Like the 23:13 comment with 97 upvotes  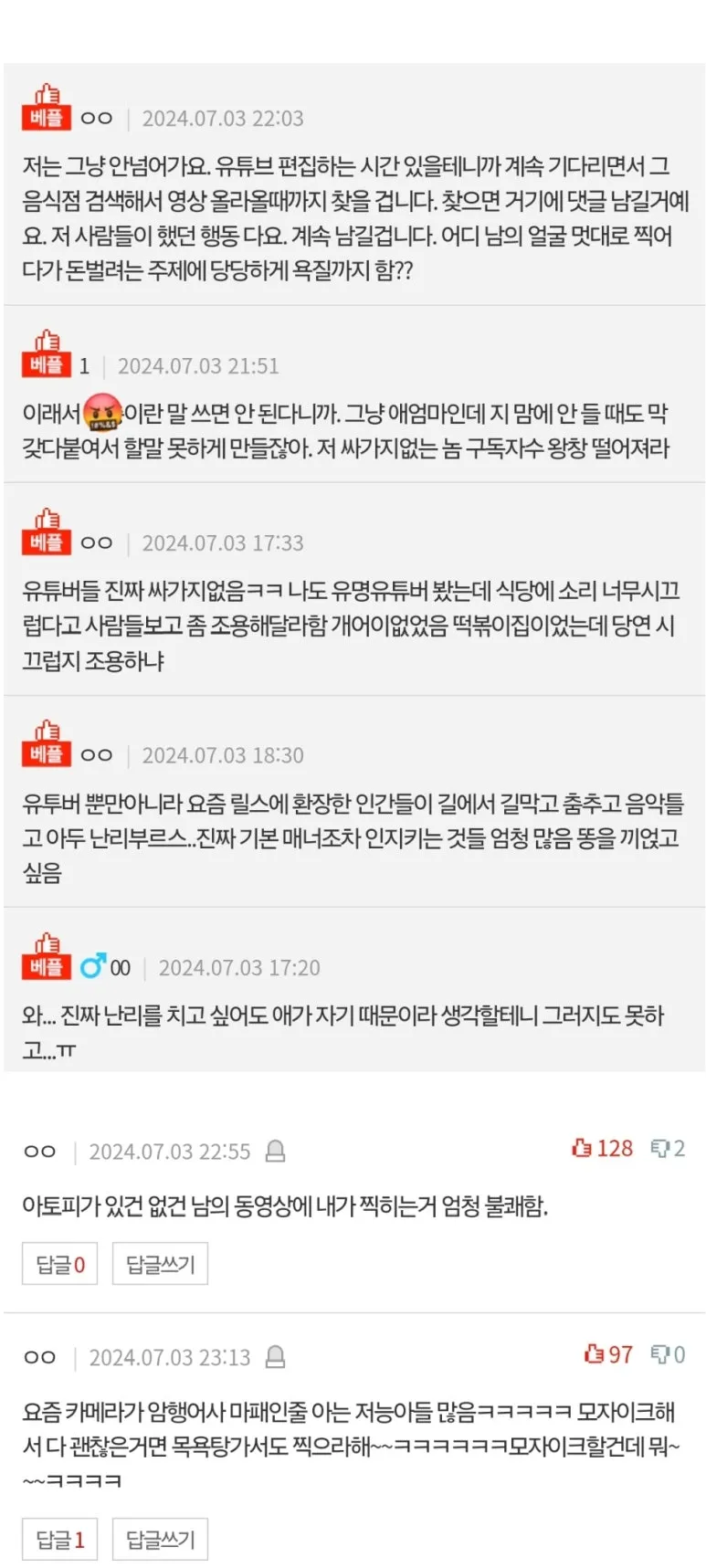[608, 1354]
